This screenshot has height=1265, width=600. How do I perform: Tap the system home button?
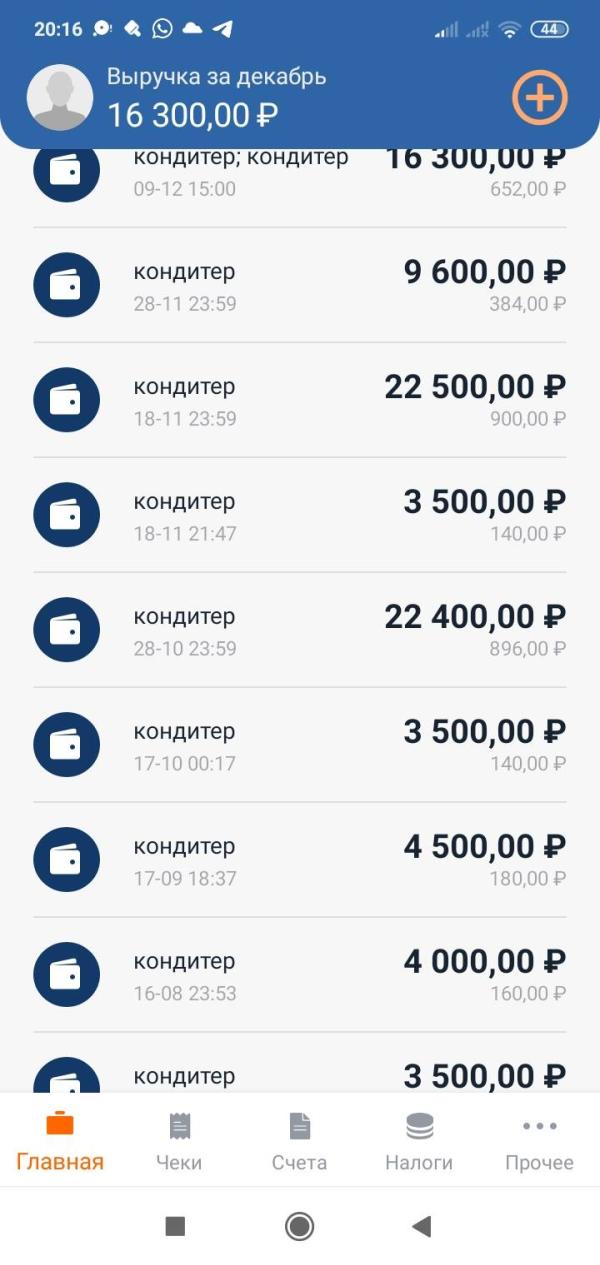[299, 1226]
